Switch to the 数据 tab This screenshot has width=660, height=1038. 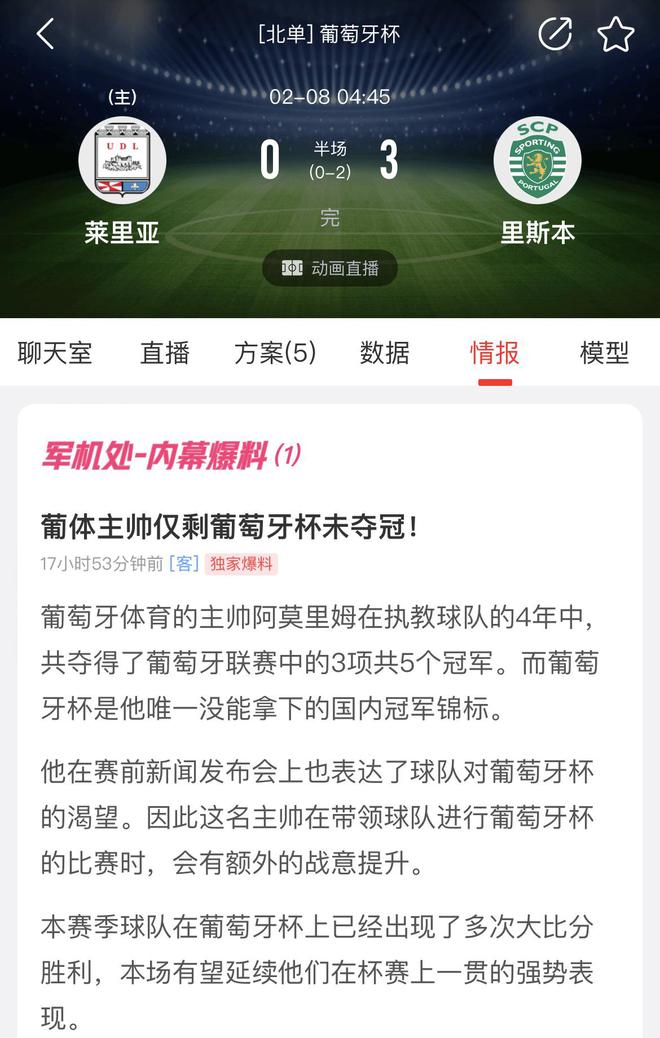click(385, 353)
